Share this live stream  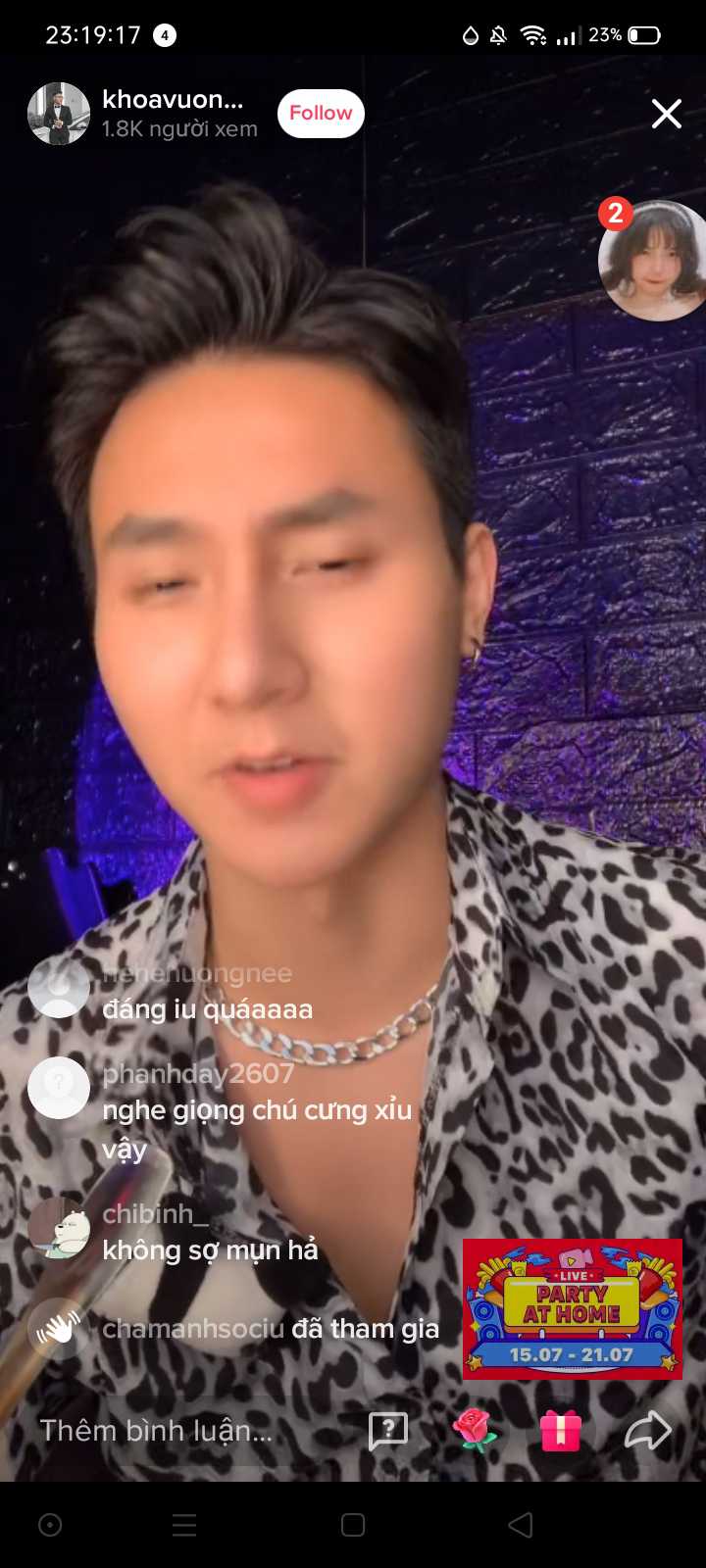(x=647, y=1431)
